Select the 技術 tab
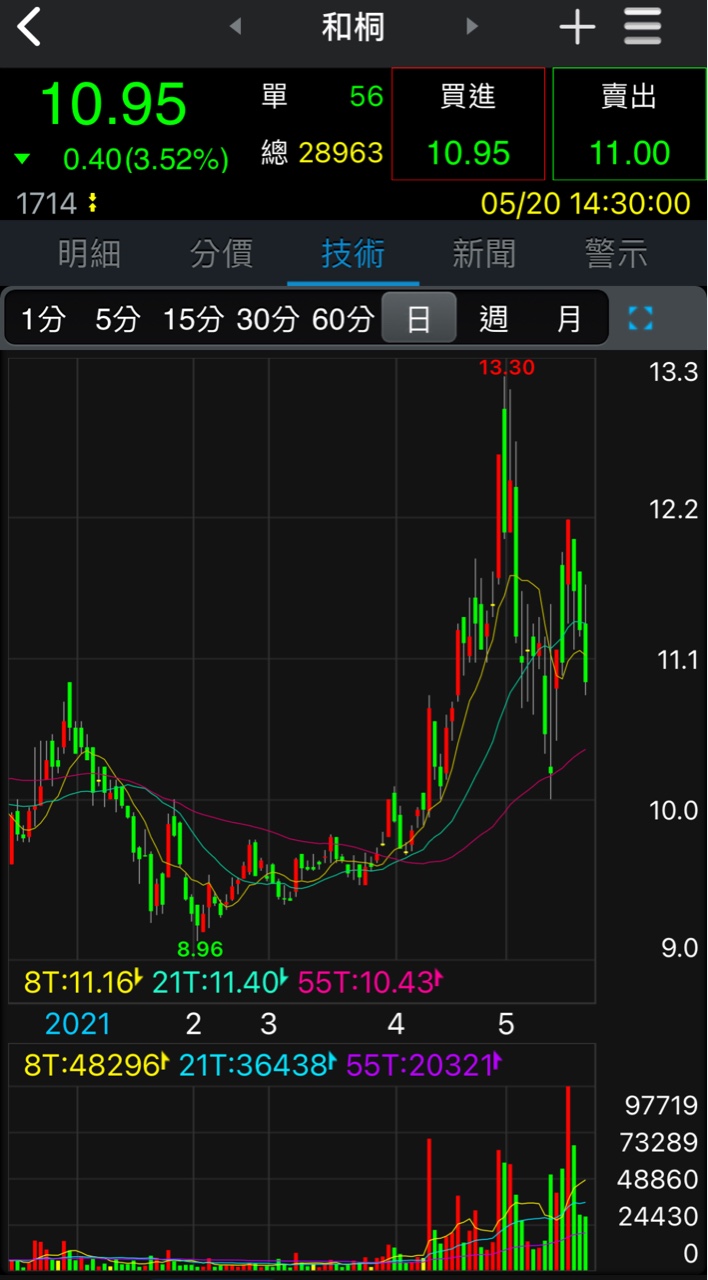The width and height of the screenshot is (708, 1280). tap(353, 254)
